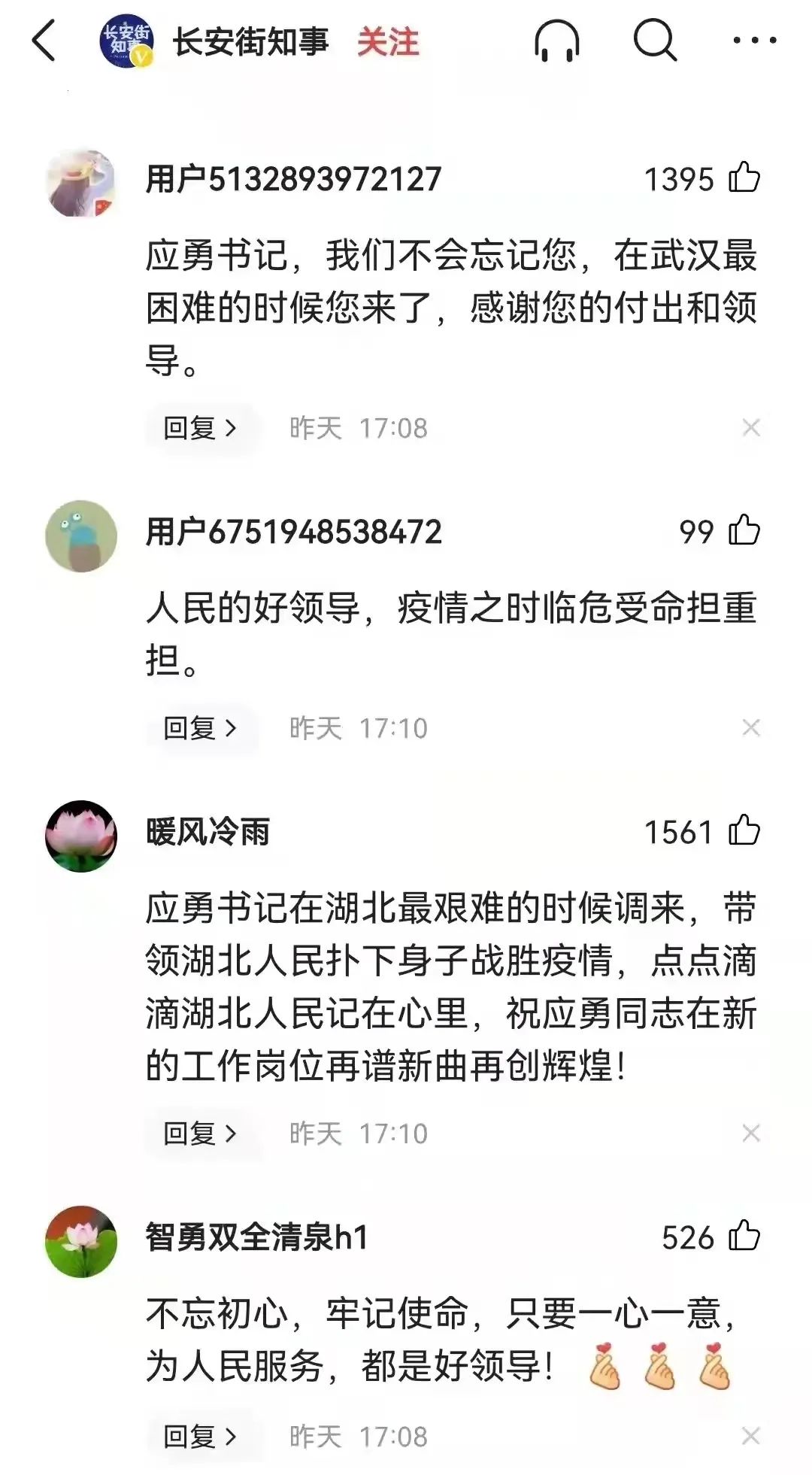This screenshot has width=812, height=1475.
Task: Dismiss the comment by 用户5132893972127
Action: [x=750, y=428]
